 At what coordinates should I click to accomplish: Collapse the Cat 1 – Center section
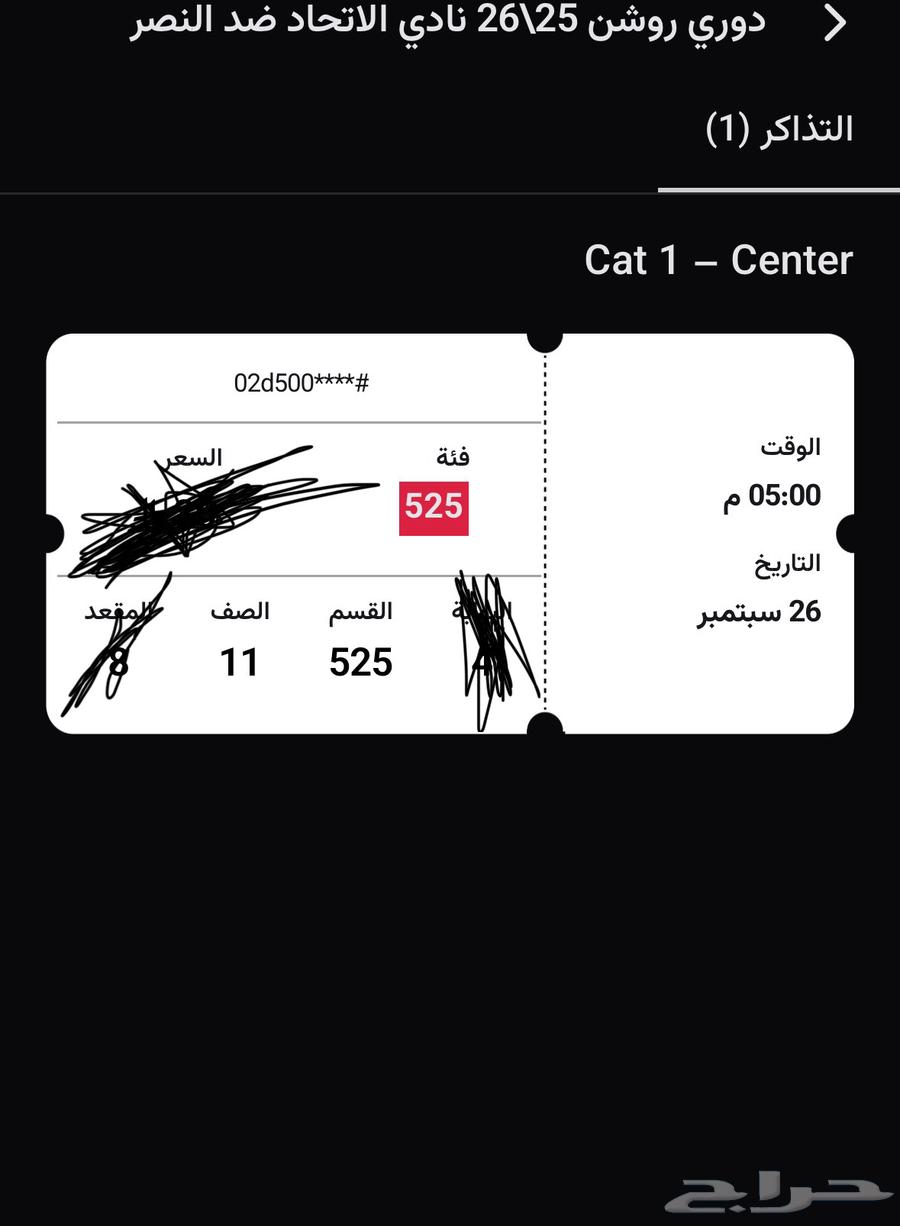[718, 260]
